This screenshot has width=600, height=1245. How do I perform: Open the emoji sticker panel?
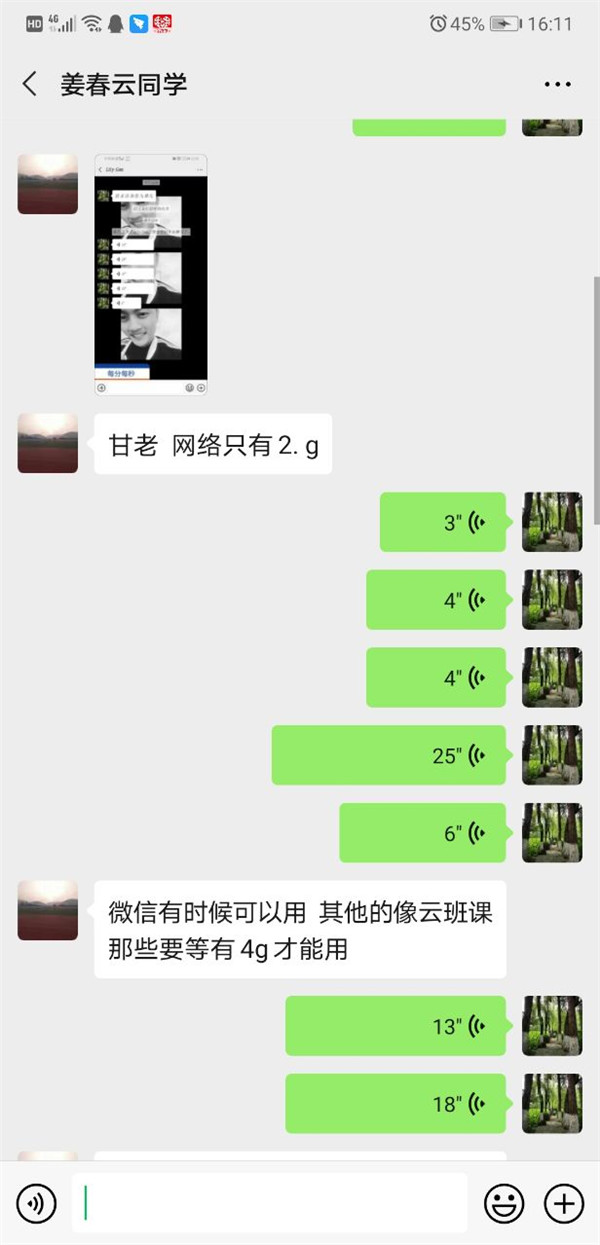point(504,1203)
